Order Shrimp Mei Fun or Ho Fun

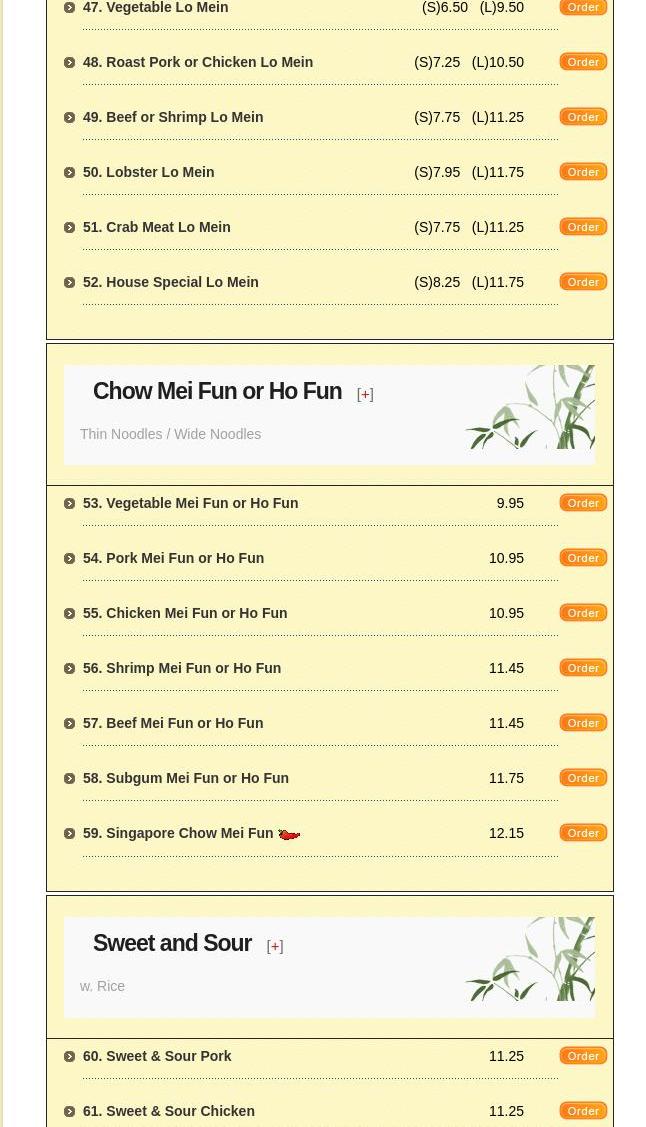583,668
